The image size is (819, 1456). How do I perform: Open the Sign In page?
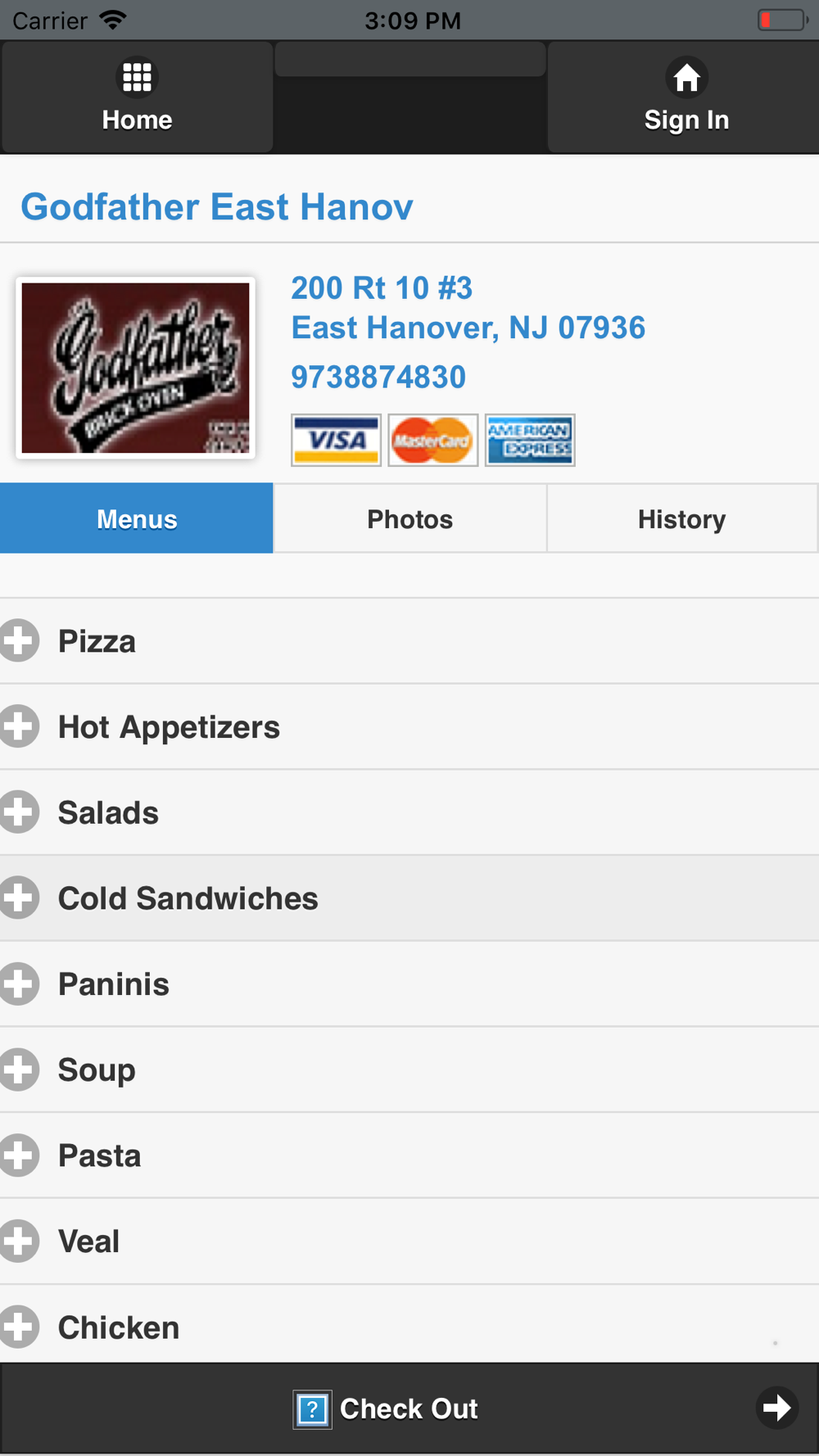686,97
